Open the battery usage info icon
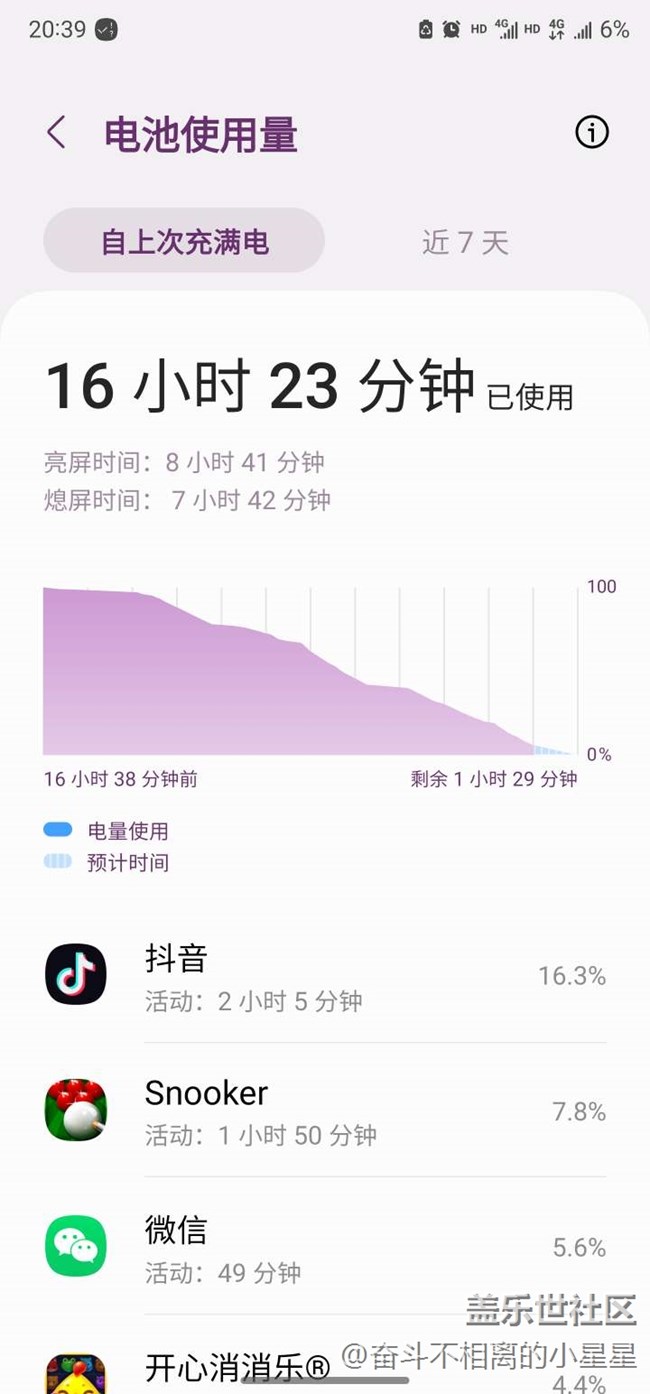 coord(591,132)
